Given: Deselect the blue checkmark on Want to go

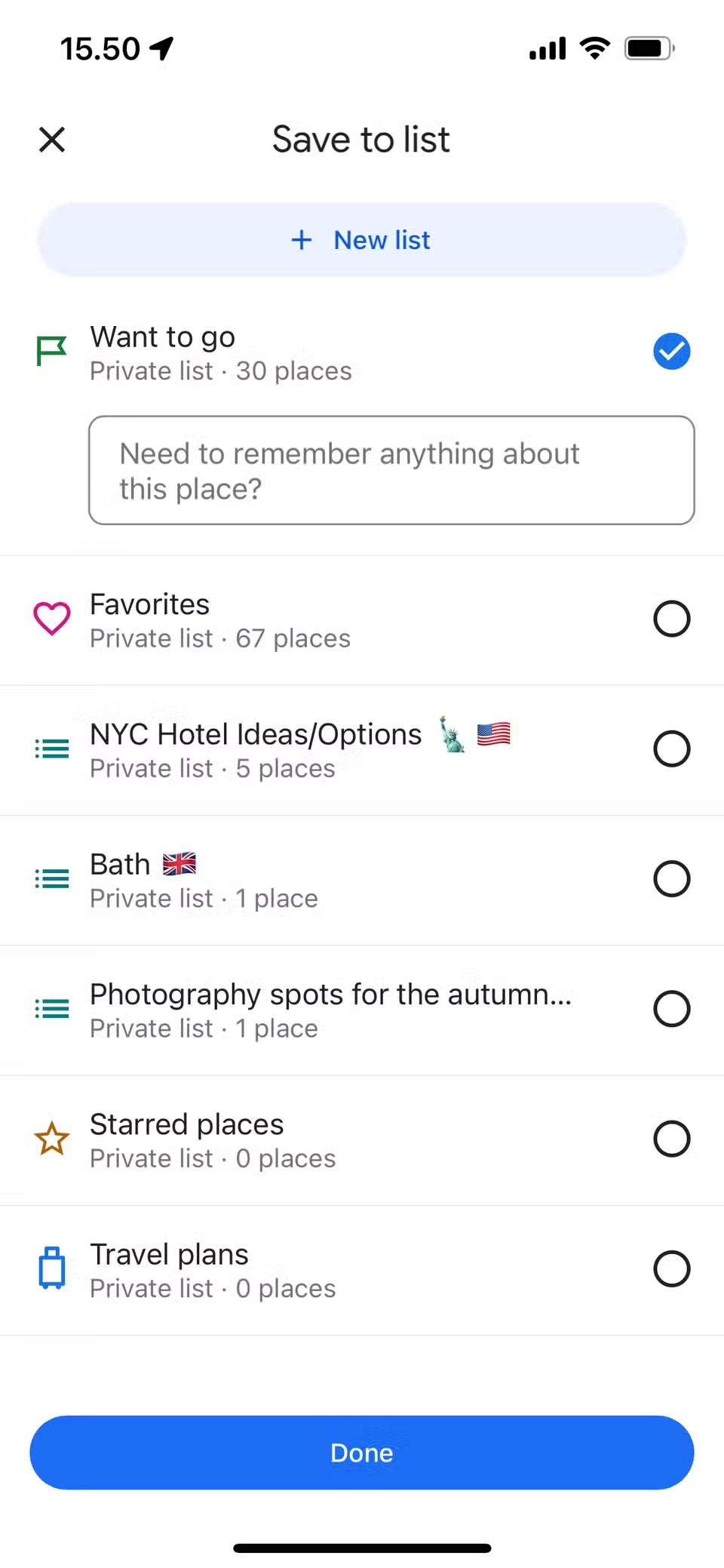Looking at the screenshot, I should [x=671, y=352].
